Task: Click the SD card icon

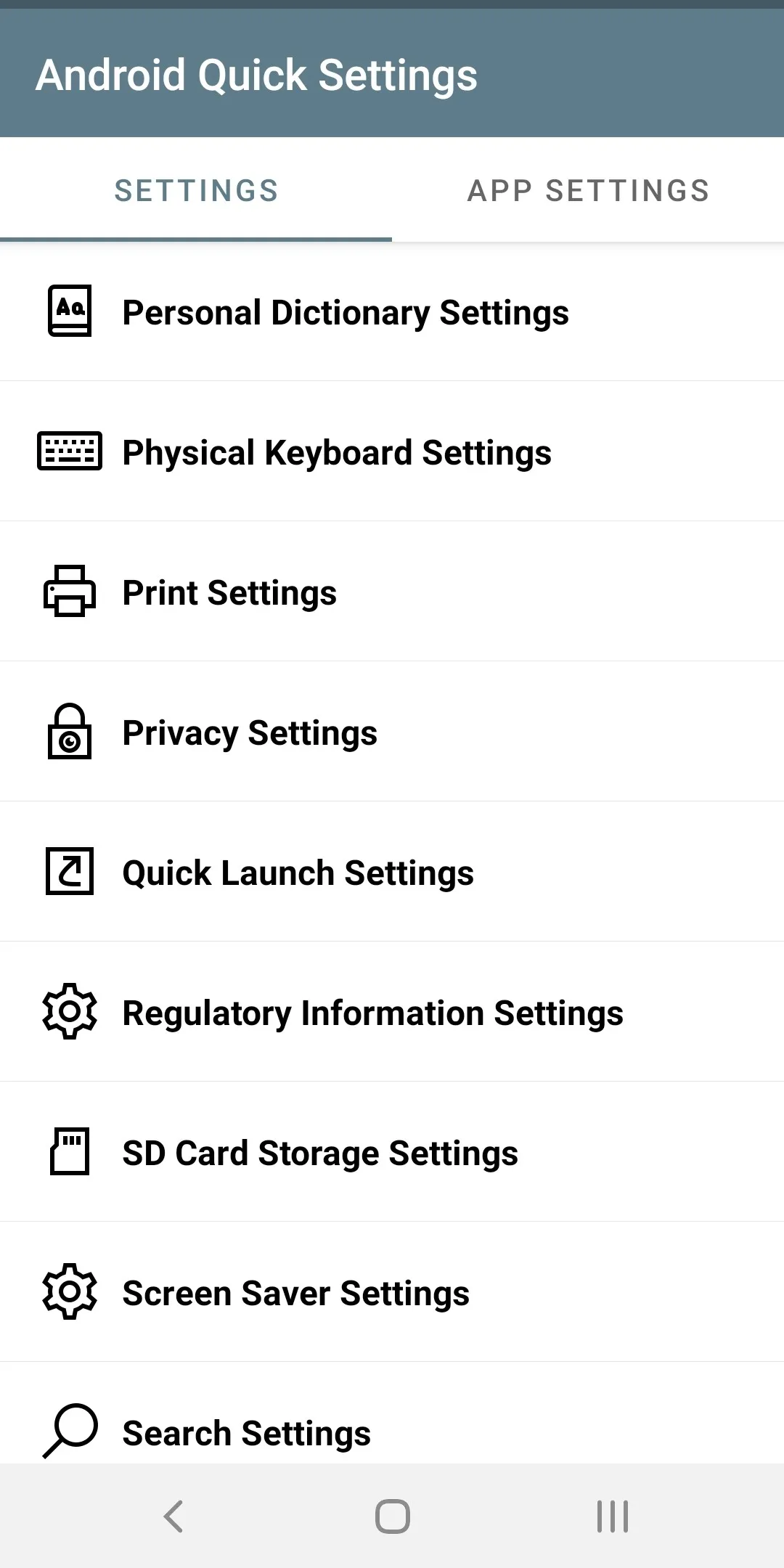Action: coord(69,1152)
